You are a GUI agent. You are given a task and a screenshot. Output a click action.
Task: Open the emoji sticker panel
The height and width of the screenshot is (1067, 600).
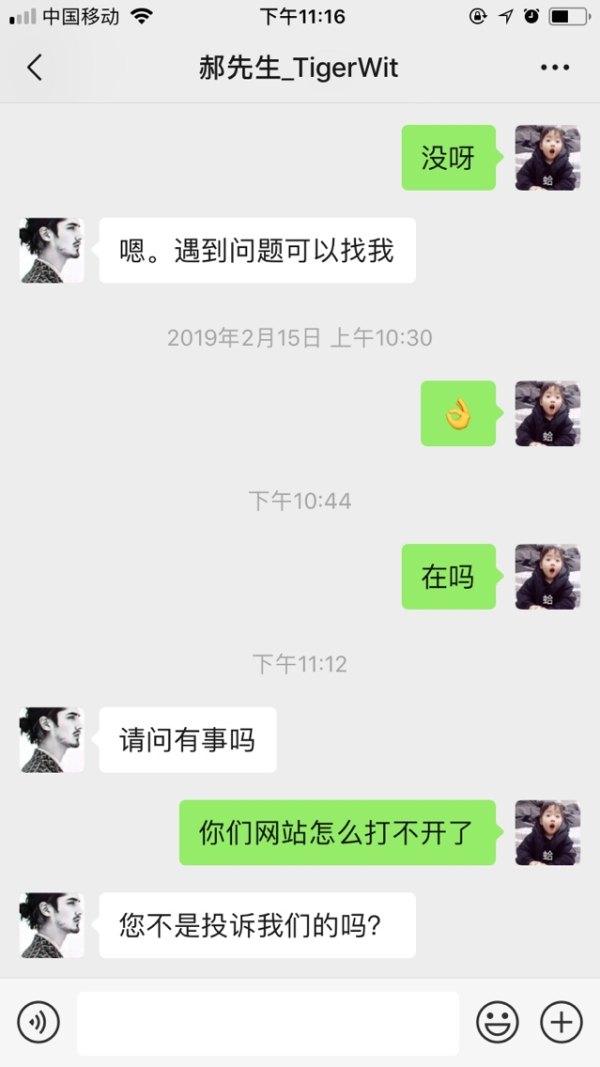pos(497,1022)
